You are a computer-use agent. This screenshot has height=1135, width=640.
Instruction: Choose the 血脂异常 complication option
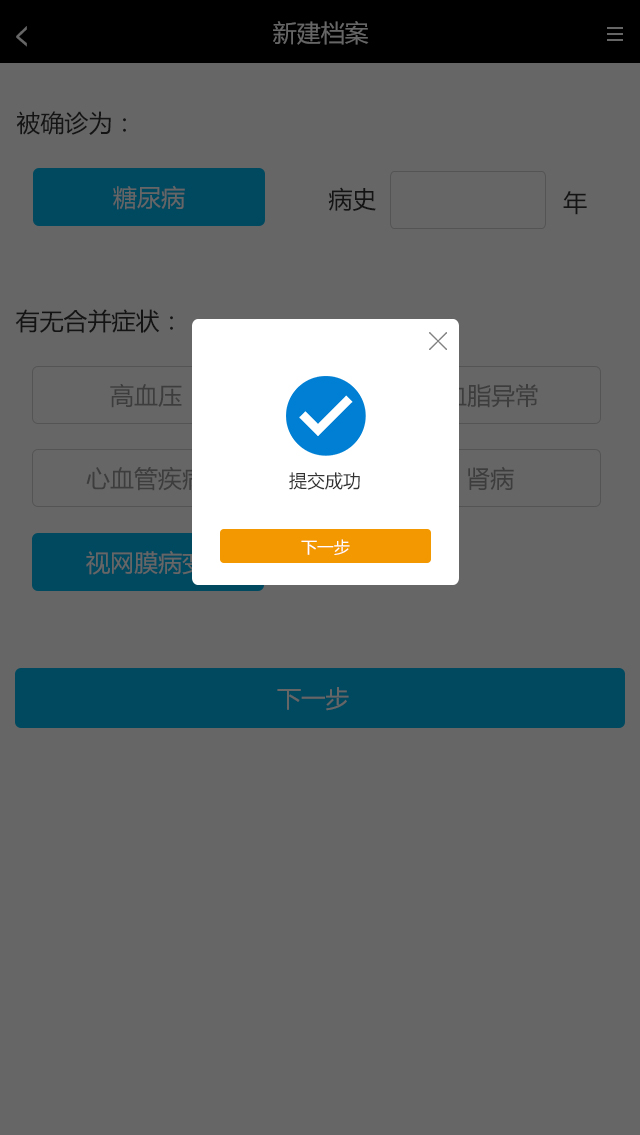(x=530, y=395)
